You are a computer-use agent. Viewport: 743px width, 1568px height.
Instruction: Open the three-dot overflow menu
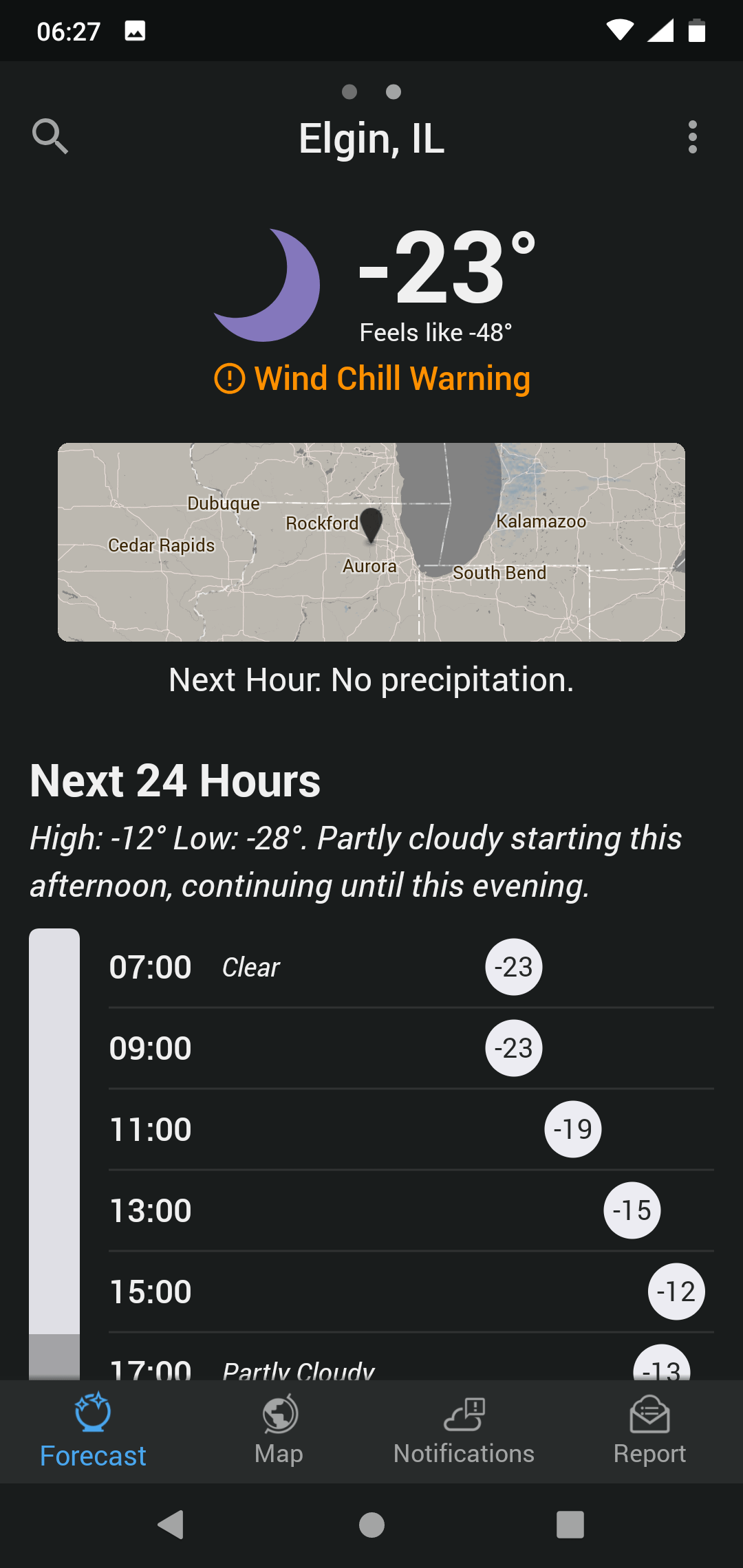tap(692, 138)
